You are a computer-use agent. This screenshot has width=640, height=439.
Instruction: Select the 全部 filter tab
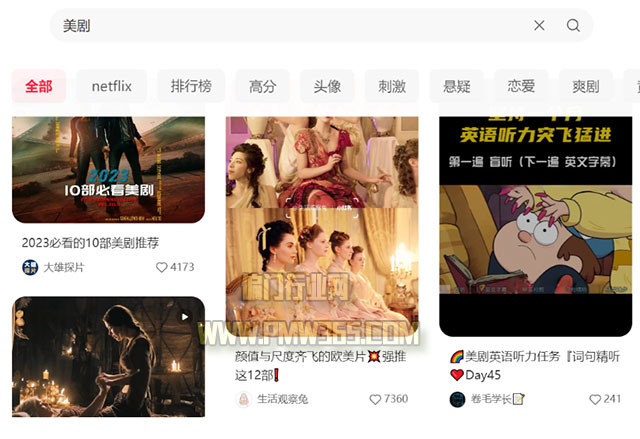pos(39,86)
